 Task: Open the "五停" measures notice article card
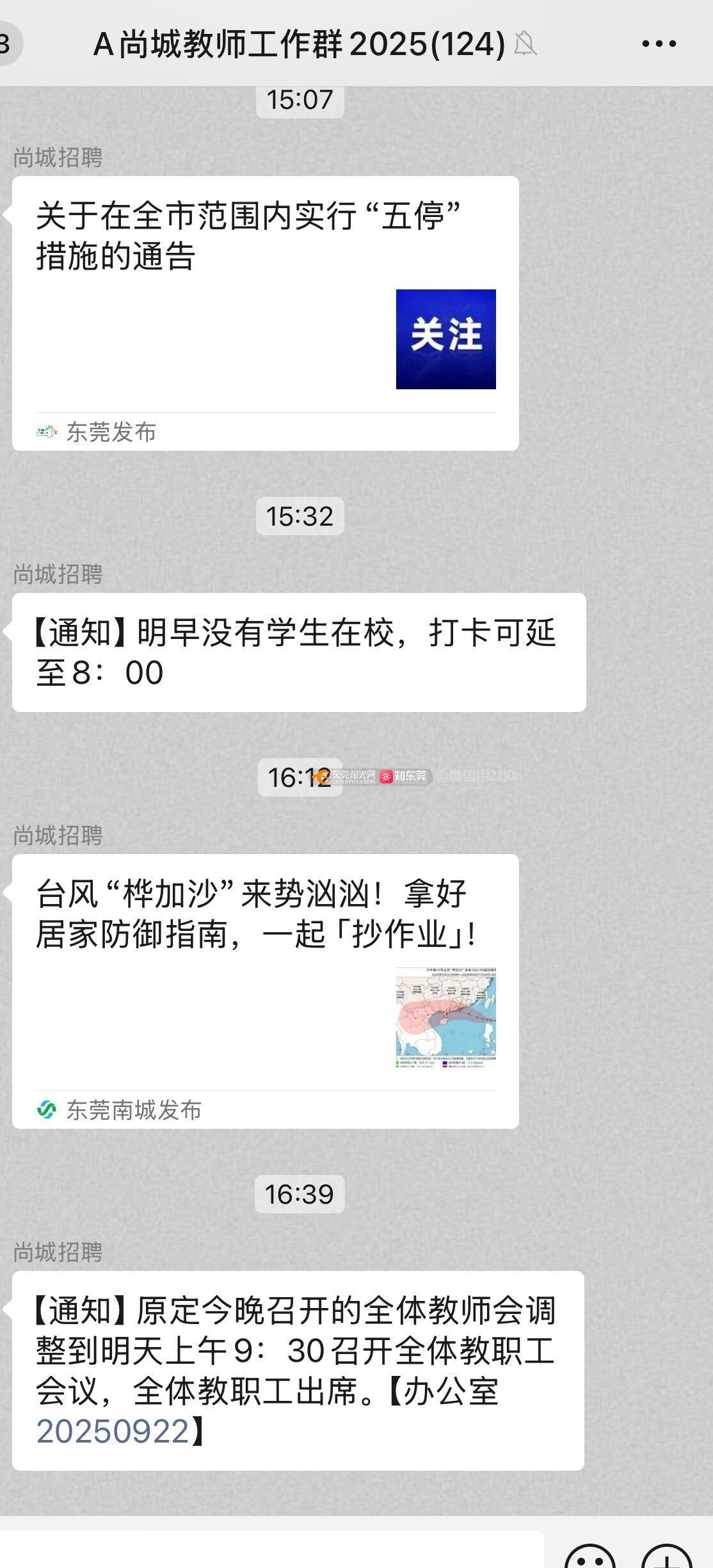point(265,313)
